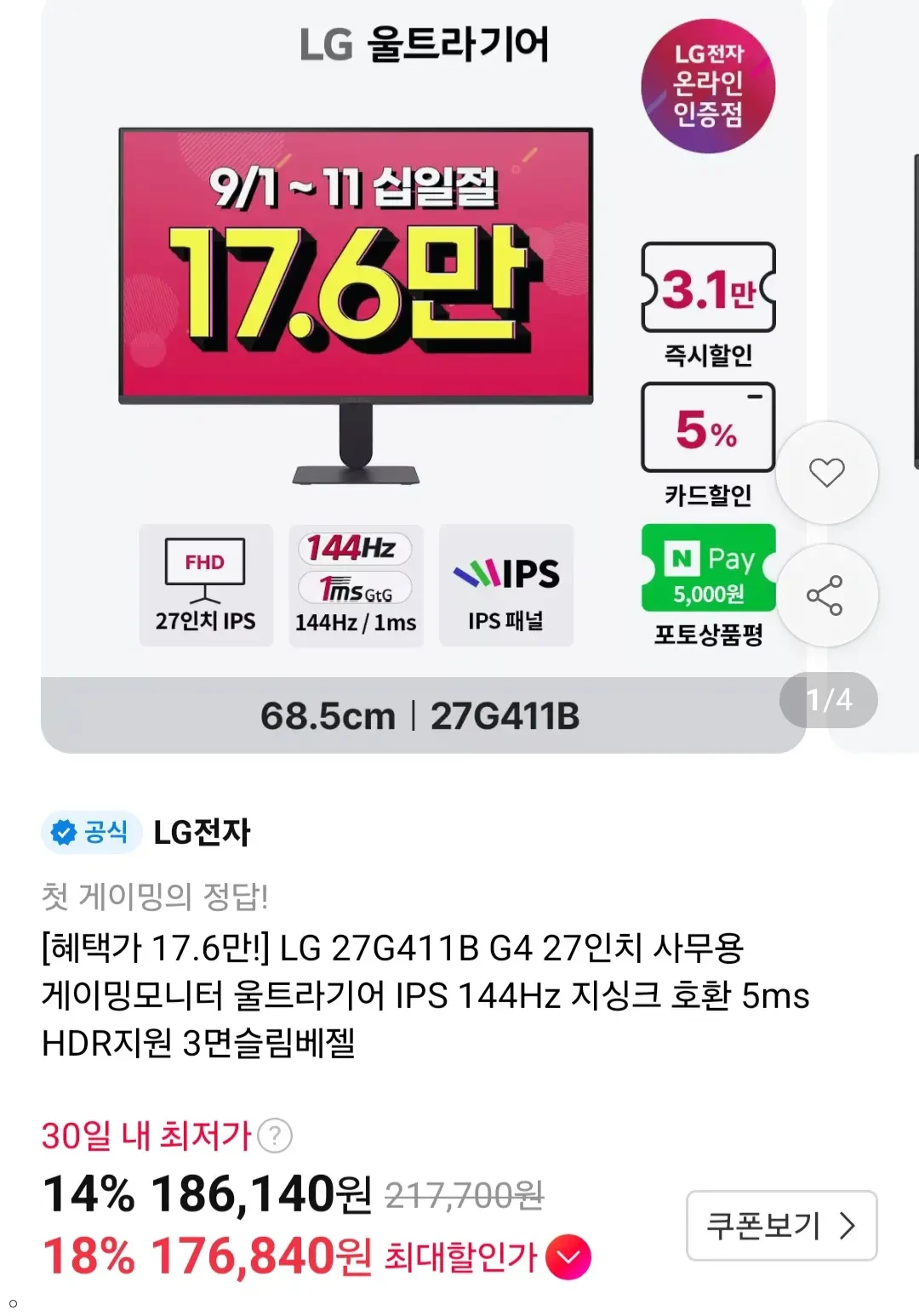
Task: Open the 30일 내 최저가 help icon
Action: [x=275, y=1136]
